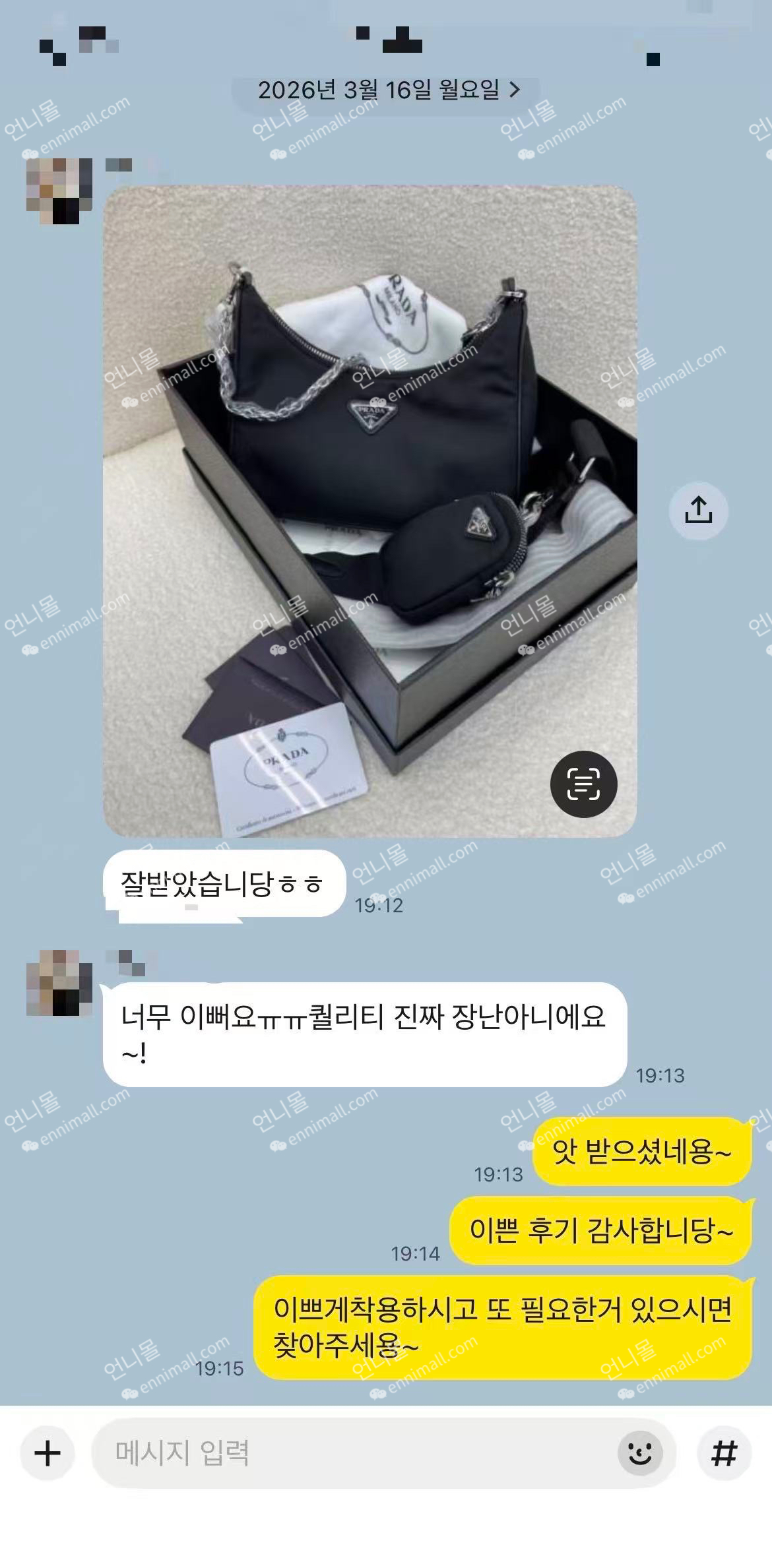Open the hashtag search button
The width and height of the screenshot is (772, 1568).
[724, 1453]
